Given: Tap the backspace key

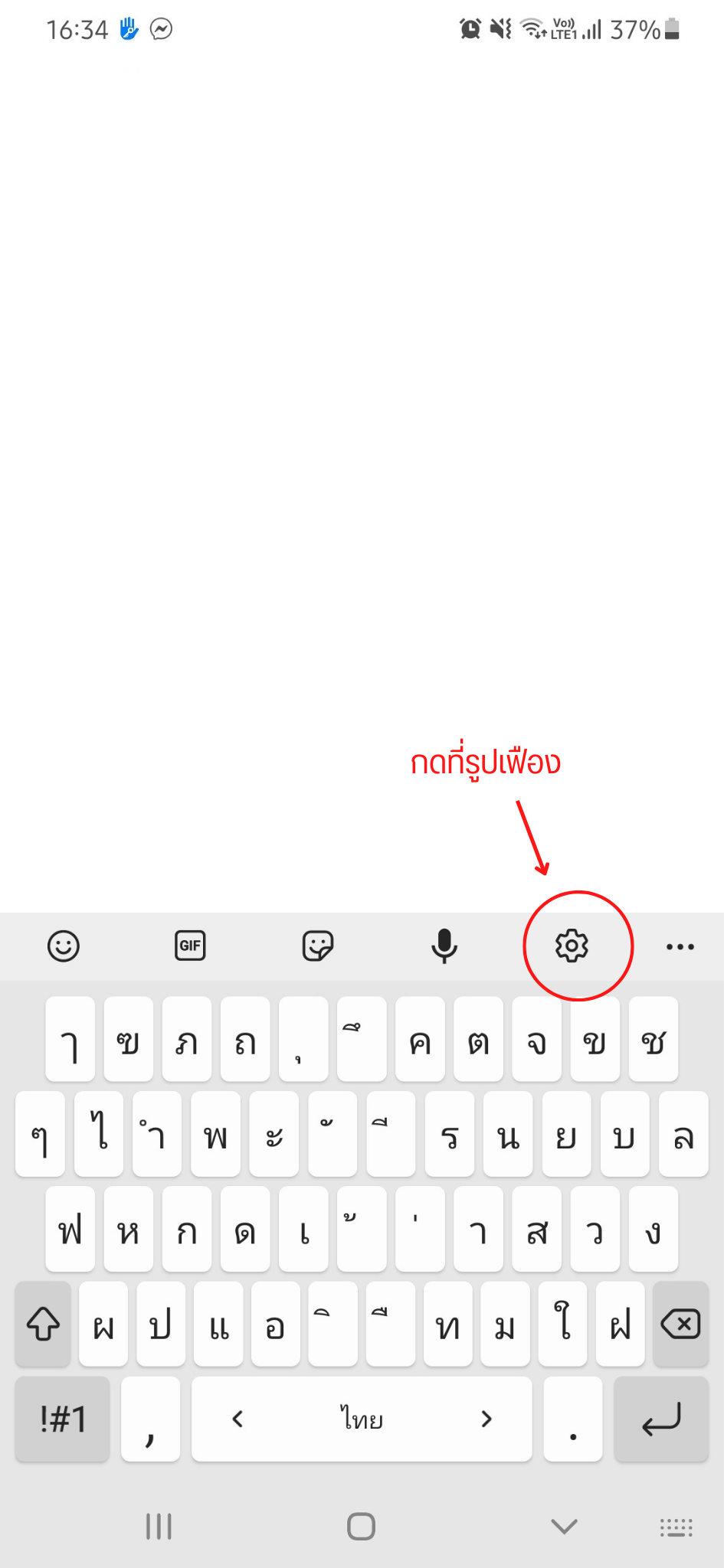Looking at the screenshot, I should coord(680,1324).
